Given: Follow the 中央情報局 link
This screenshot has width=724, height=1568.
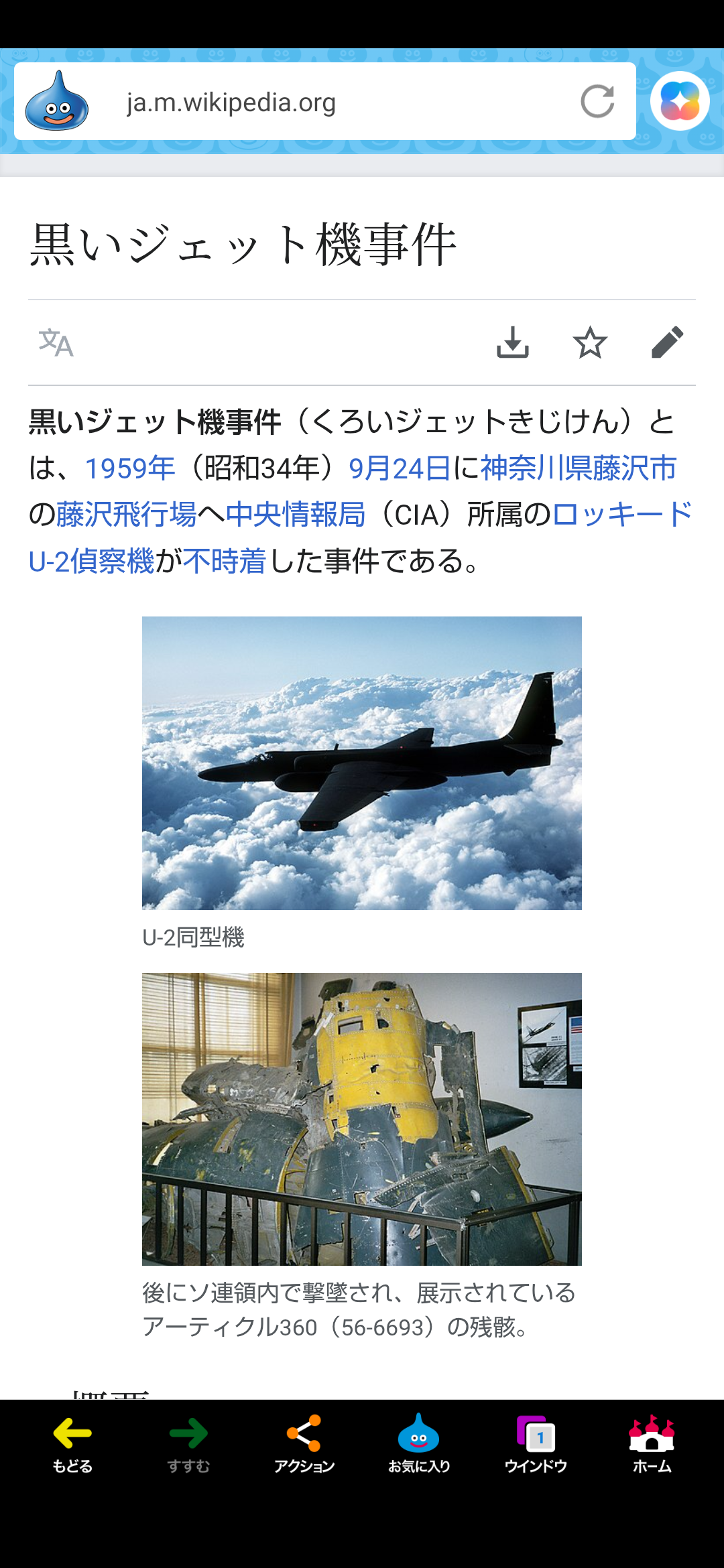Looking at the screenshot, I should coord(296,515).
